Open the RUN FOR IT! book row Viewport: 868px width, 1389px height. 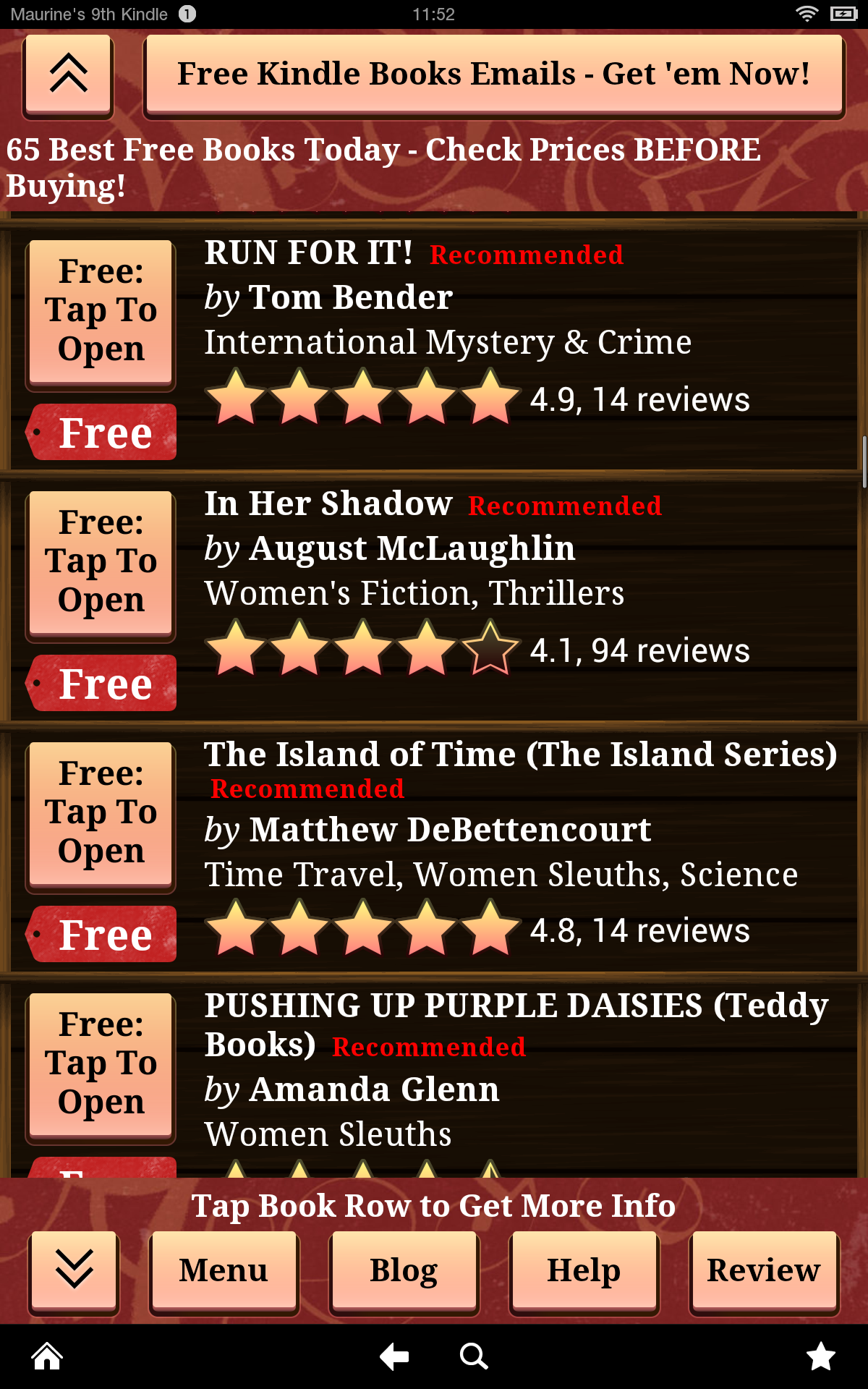click(506, 340)
